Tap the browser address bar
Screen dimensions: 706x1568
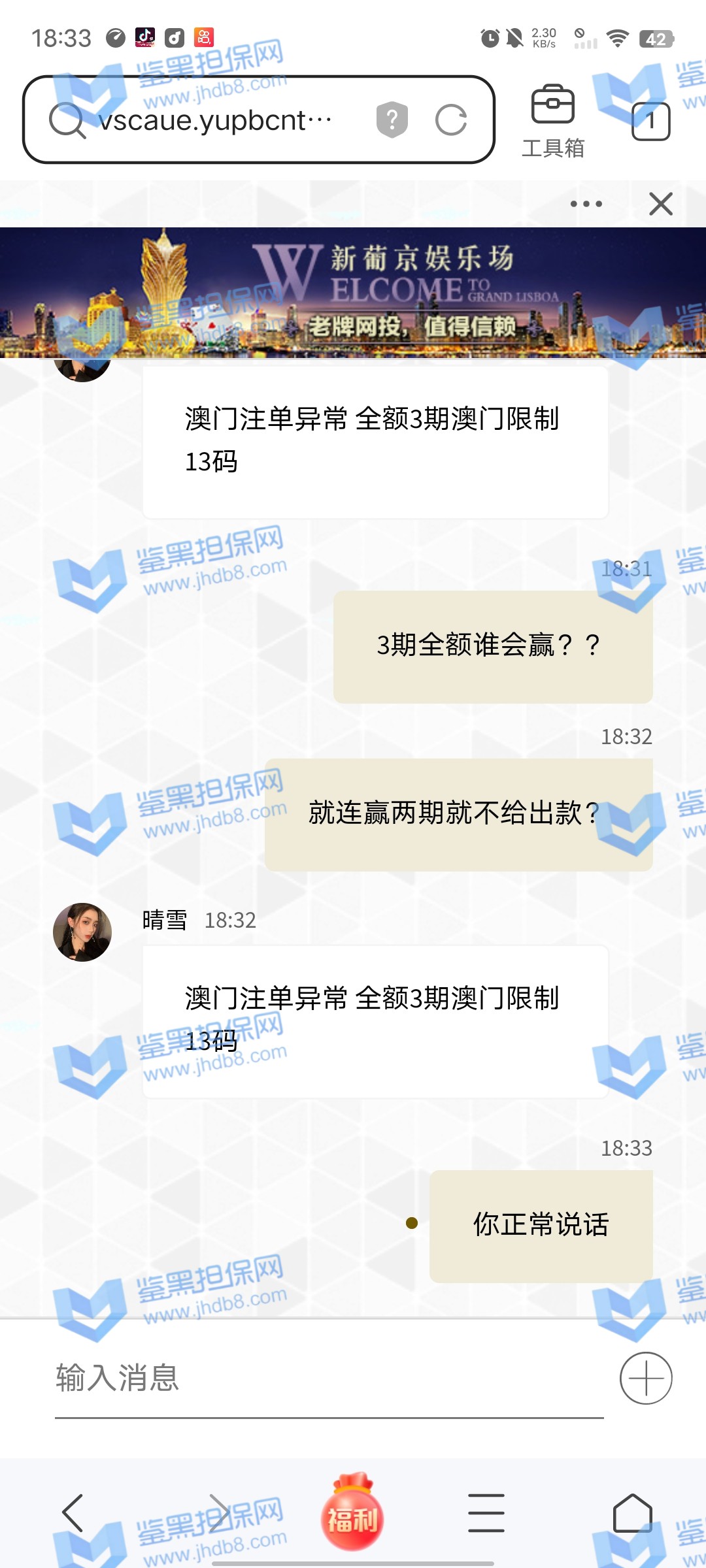[x=216, y=120]
